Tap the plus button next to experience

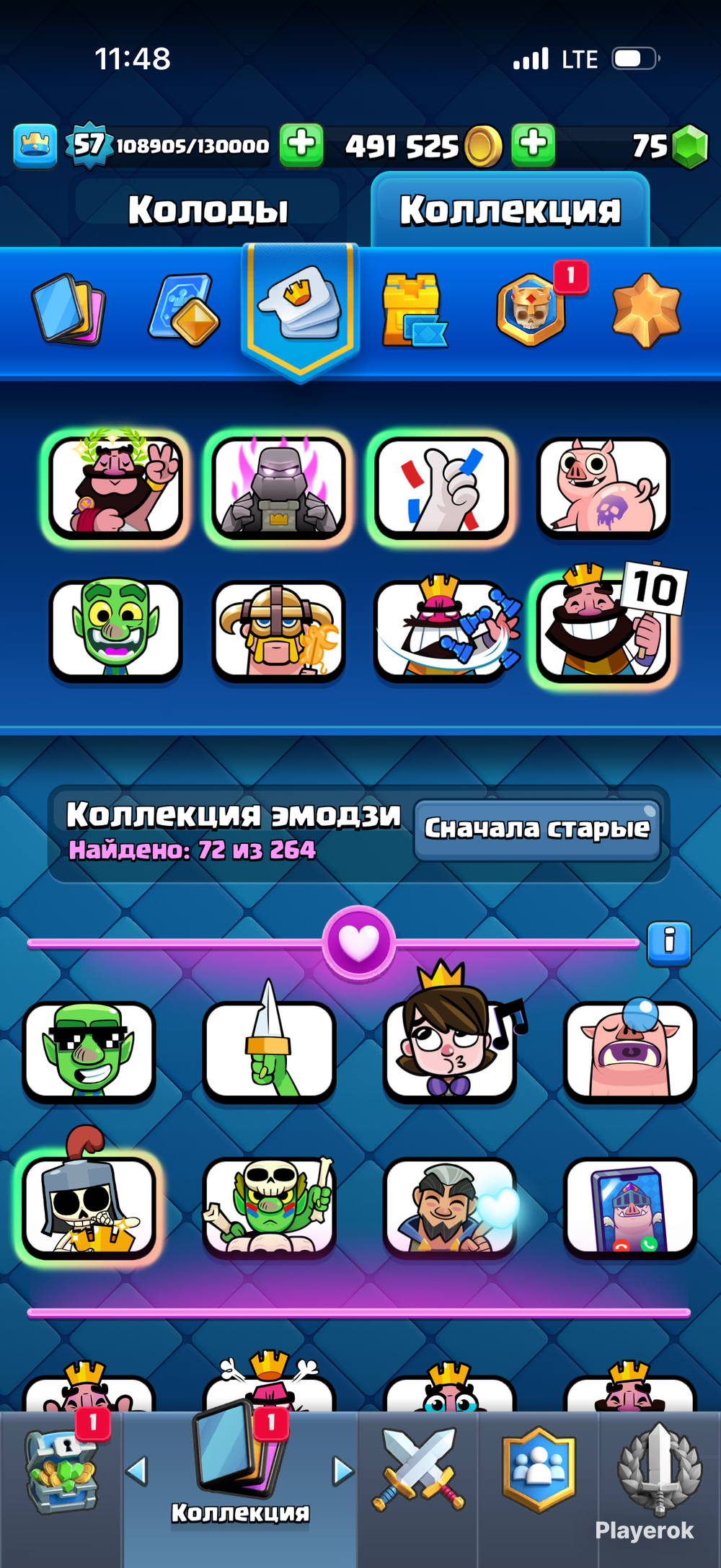301,144
